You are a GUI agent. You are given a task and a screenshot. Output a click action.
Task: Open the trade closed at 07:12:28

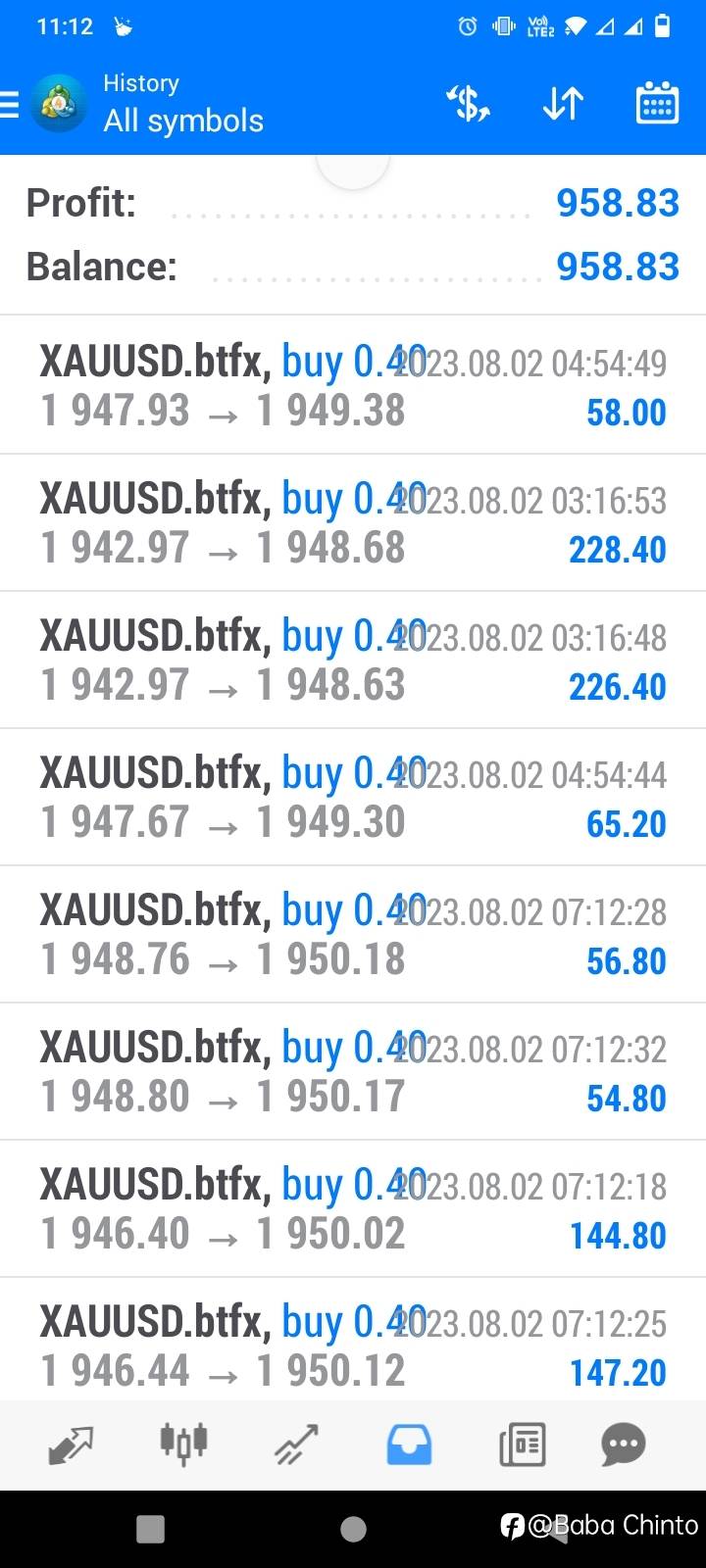pos(353,934)
